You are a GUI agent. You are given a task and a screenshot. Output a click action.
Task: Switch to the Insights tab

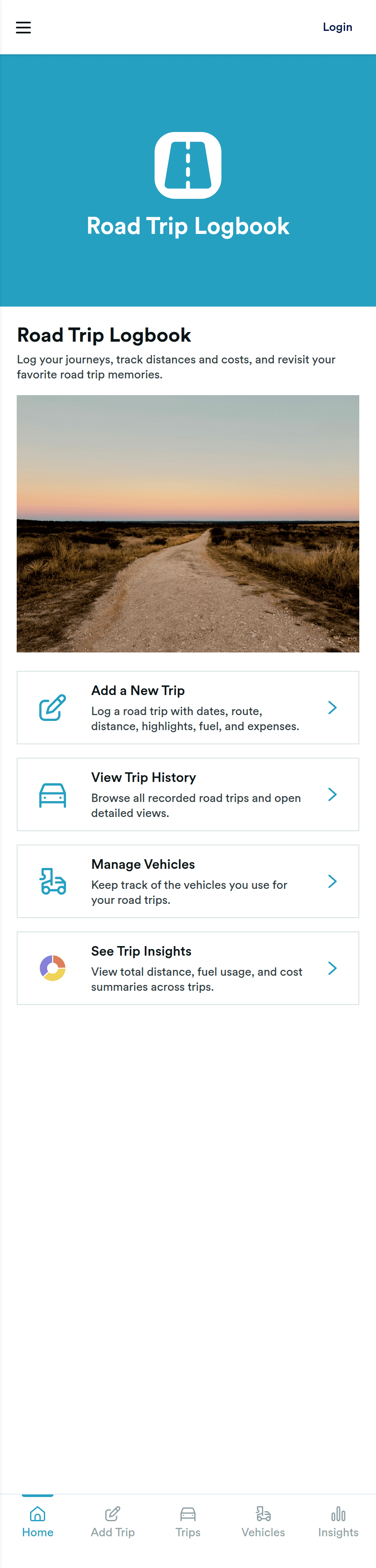pos(338,1522)
